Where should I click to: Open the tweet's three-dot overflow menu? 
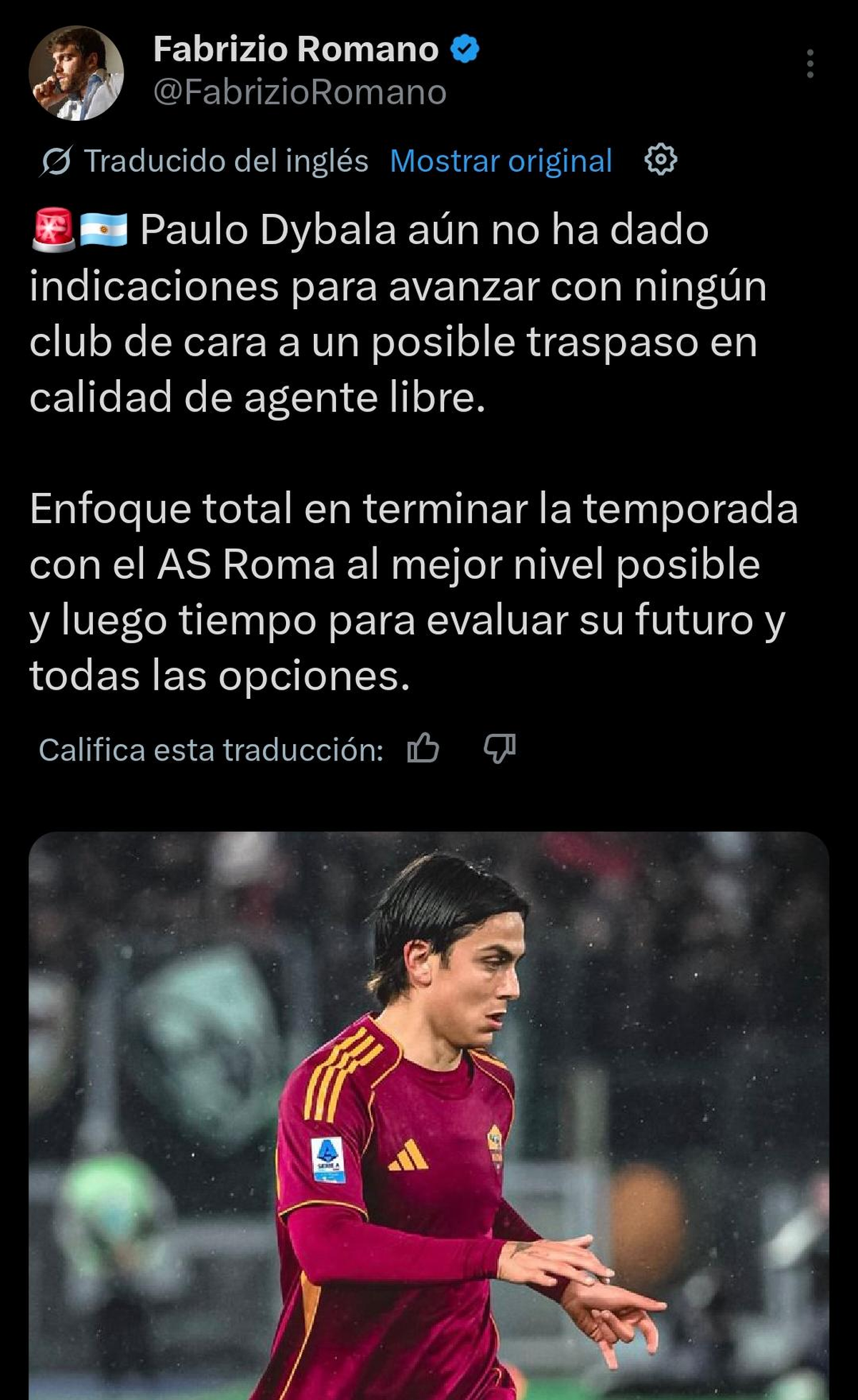click(x=809, y=64)
